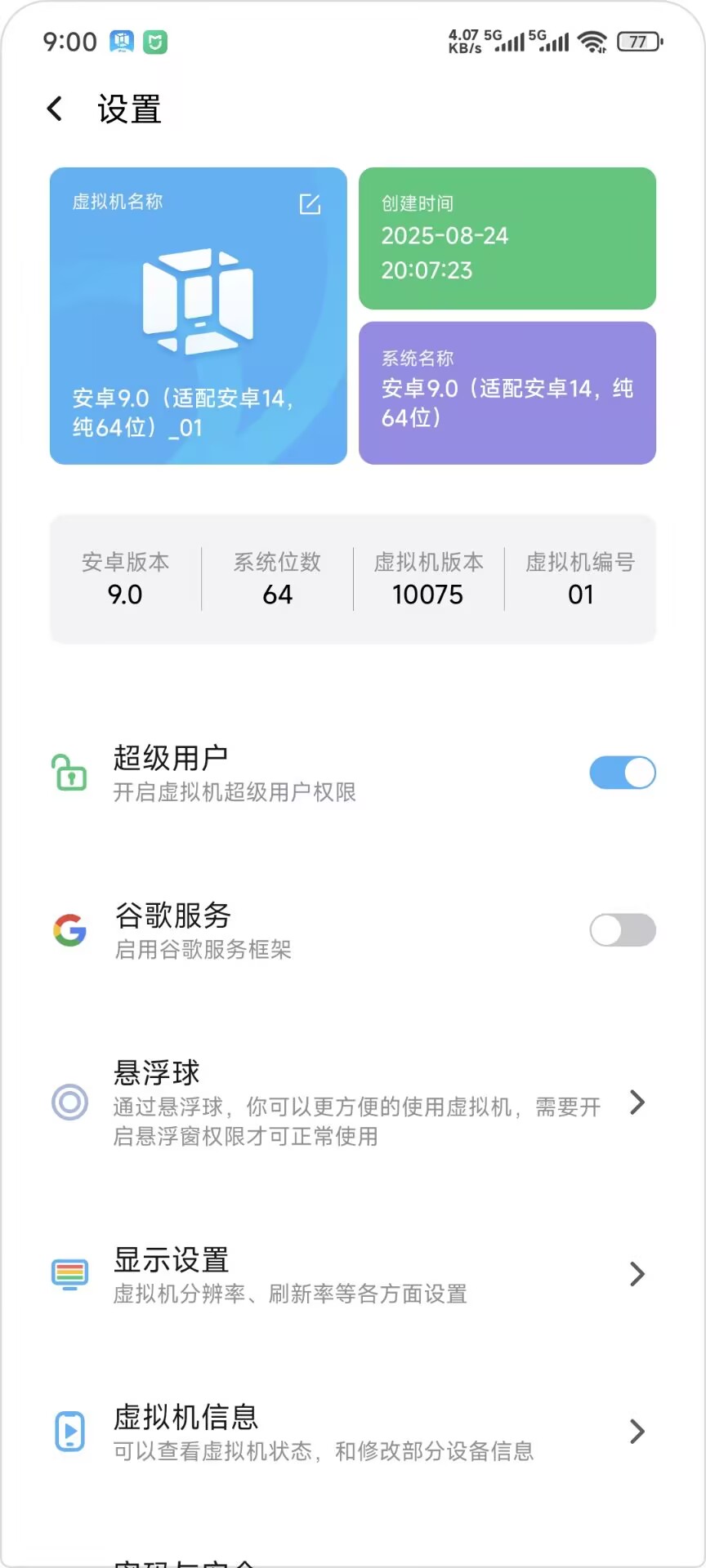Go back using the back arrow
This screenshot has height=1568, width=706.
(54, 108)
